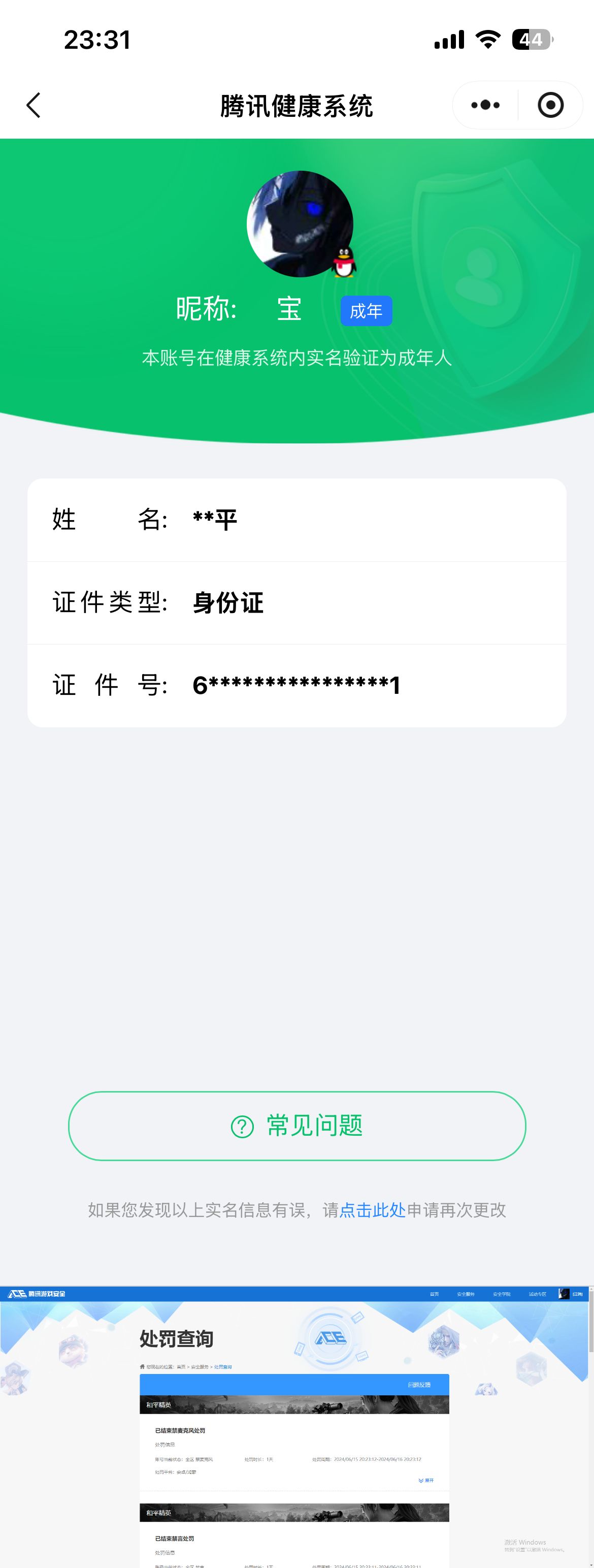Click the QQ penguin badge on avatar
The width and height of the screenshot is (594, 1568).
point(345,264)
